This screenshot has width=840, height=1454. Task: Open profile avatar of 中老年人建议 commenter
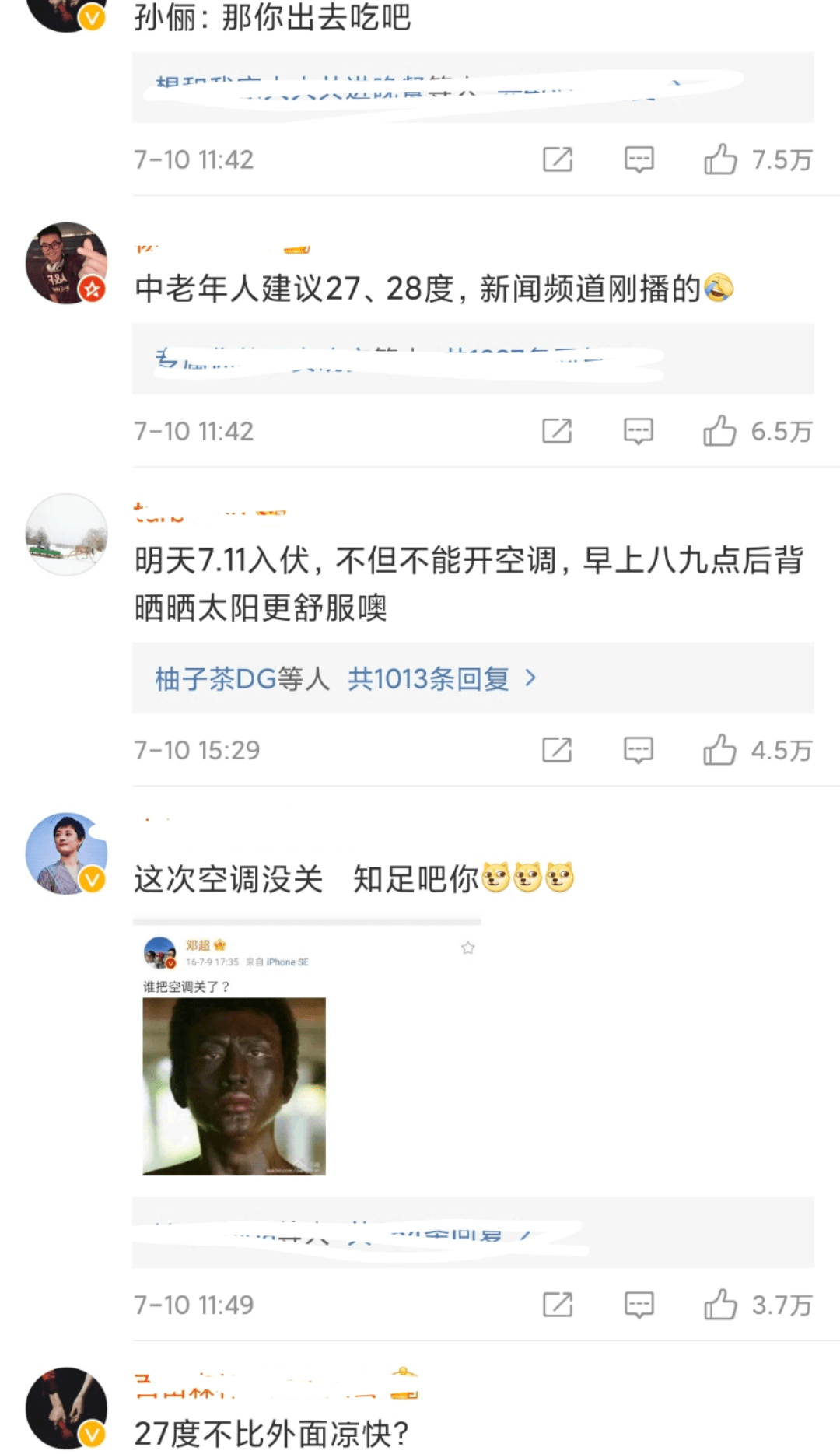(x=66, y=263)
